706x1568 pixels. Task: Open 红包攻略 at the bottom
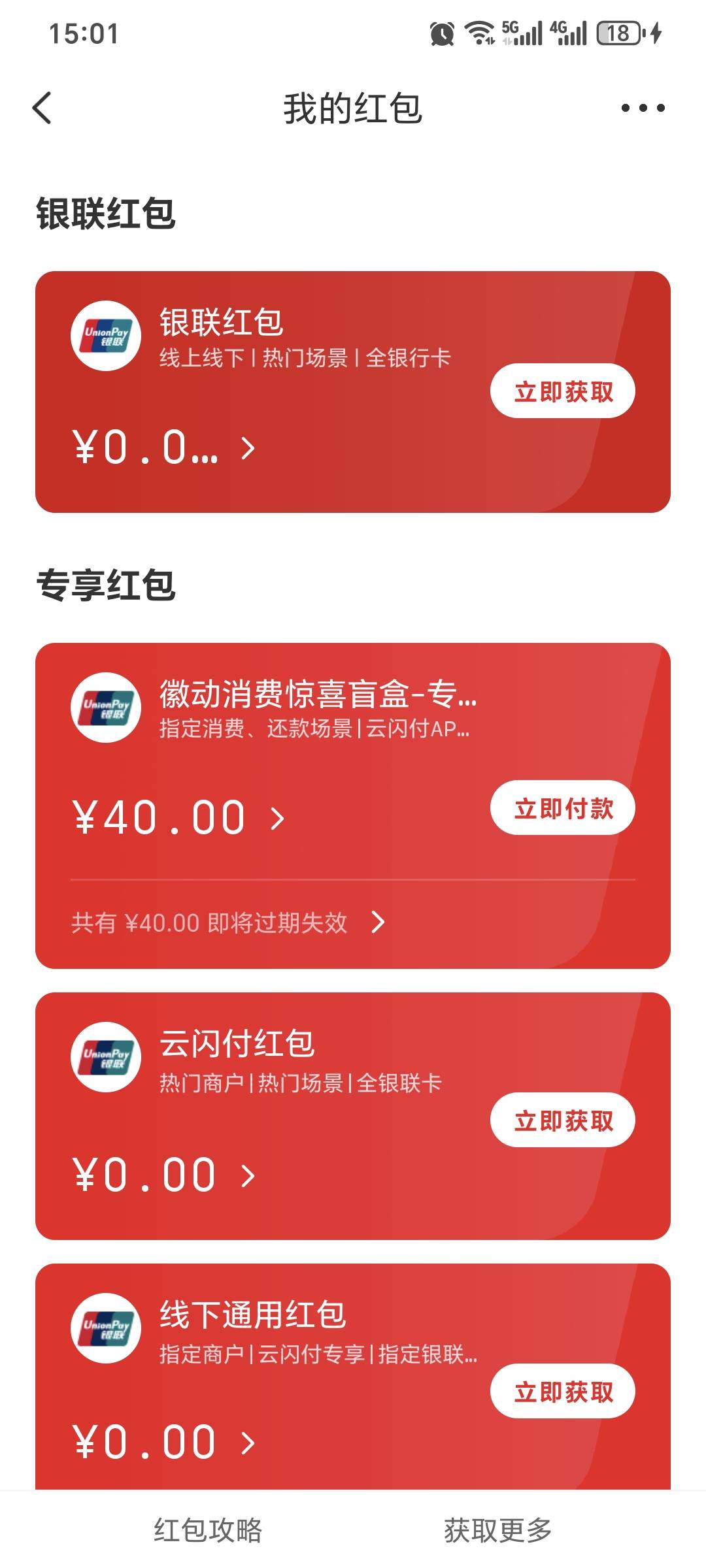(x=208, y=1530)
